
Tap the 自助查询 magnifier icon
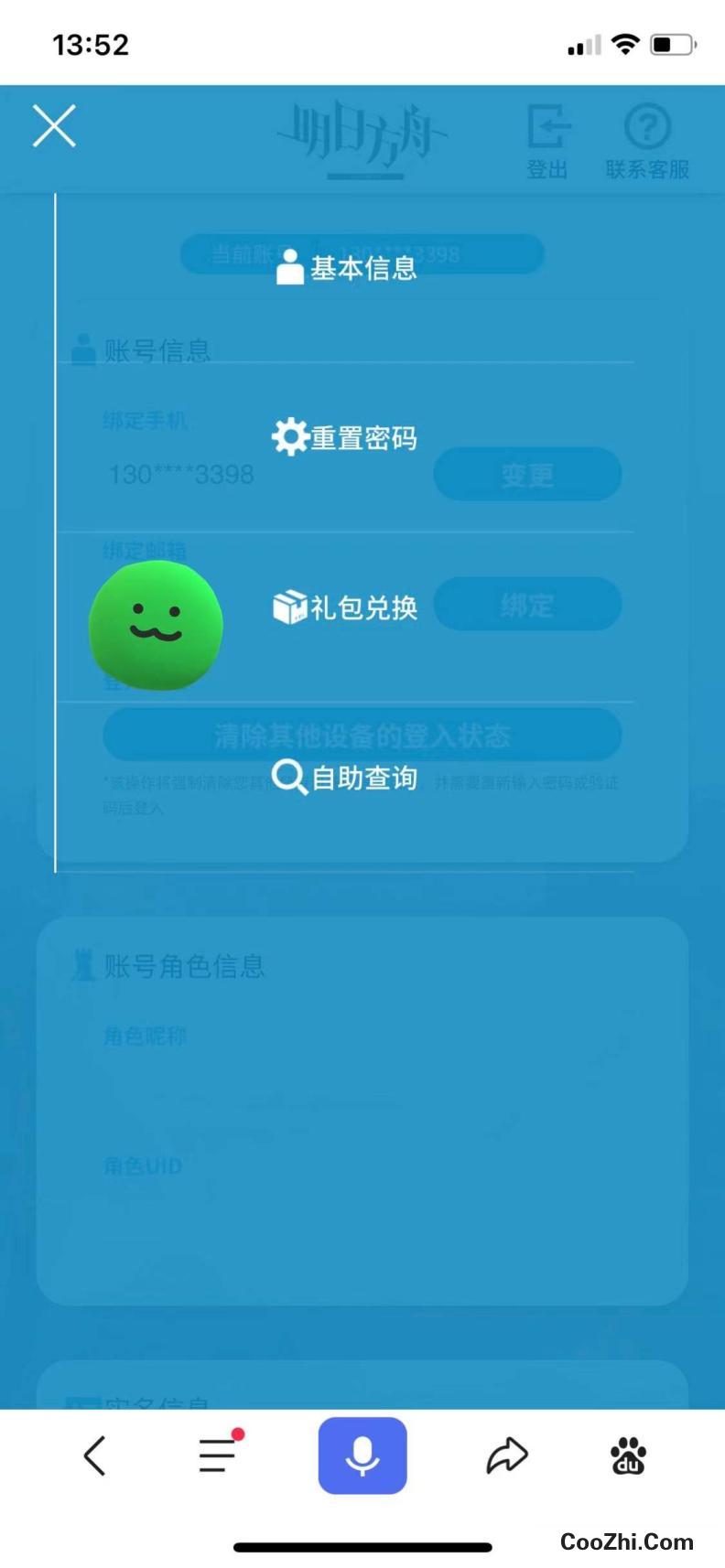290,779
